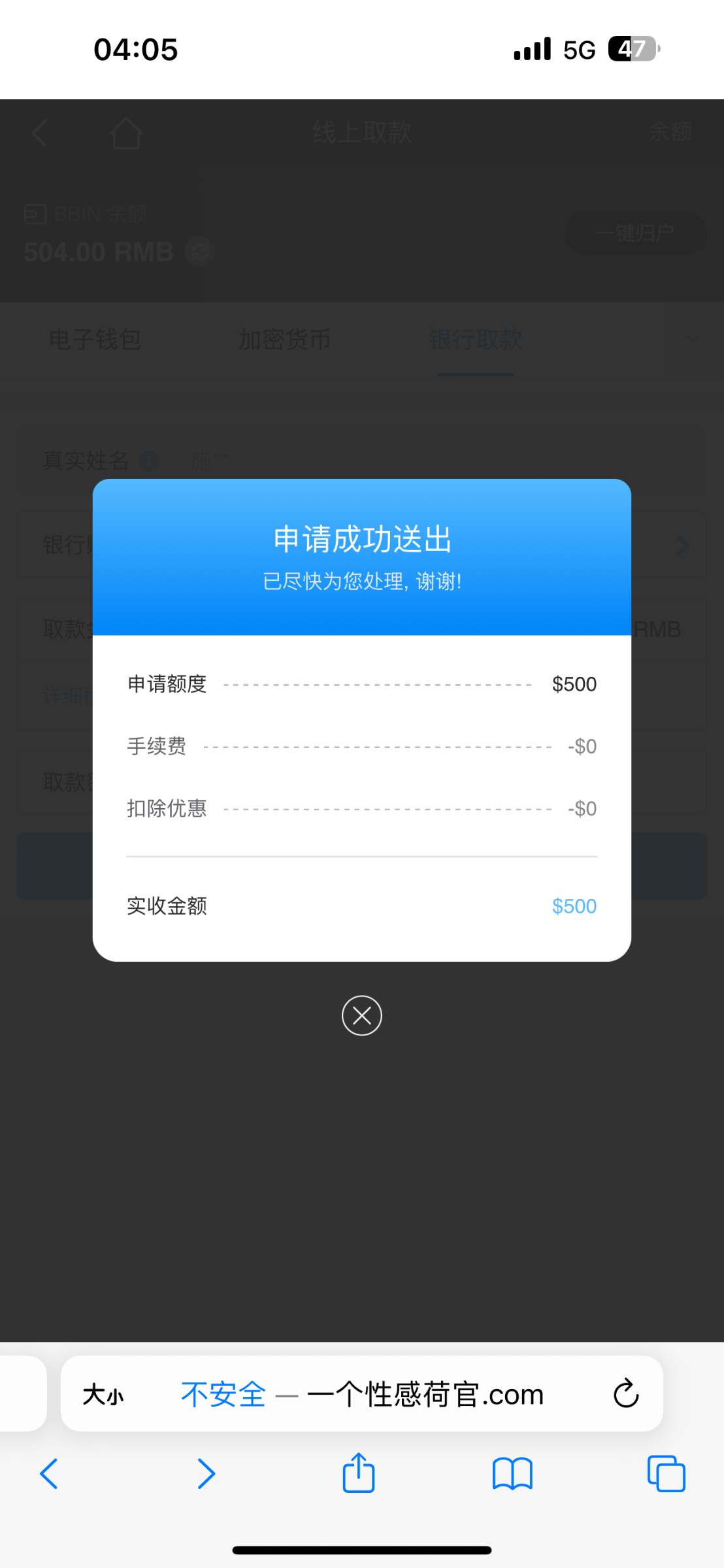This screenshot has height=1568, width=724.
Task: Go forward to the next page
Action: (206, 1474)
